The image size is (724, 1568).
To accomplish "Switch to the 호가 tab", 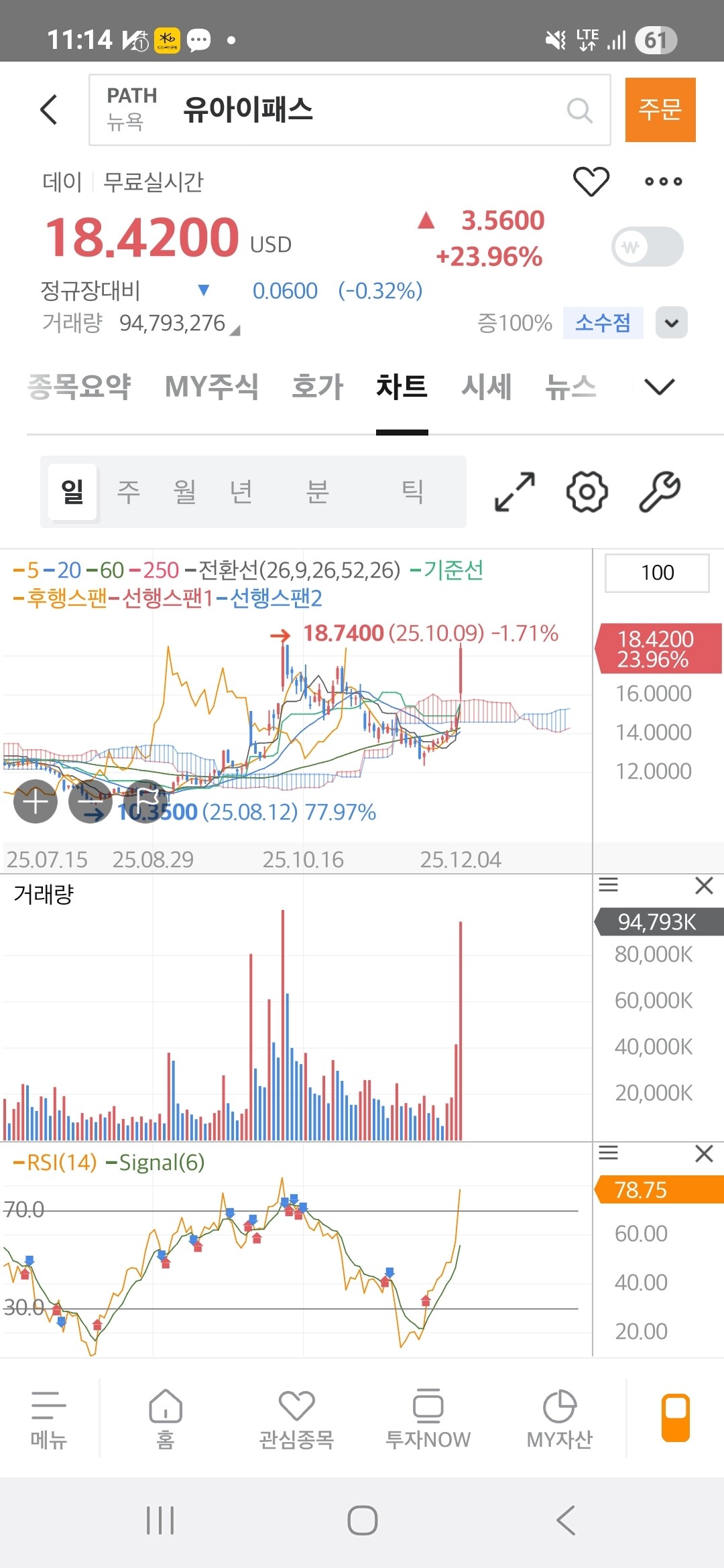I will (x=318, y=387).
